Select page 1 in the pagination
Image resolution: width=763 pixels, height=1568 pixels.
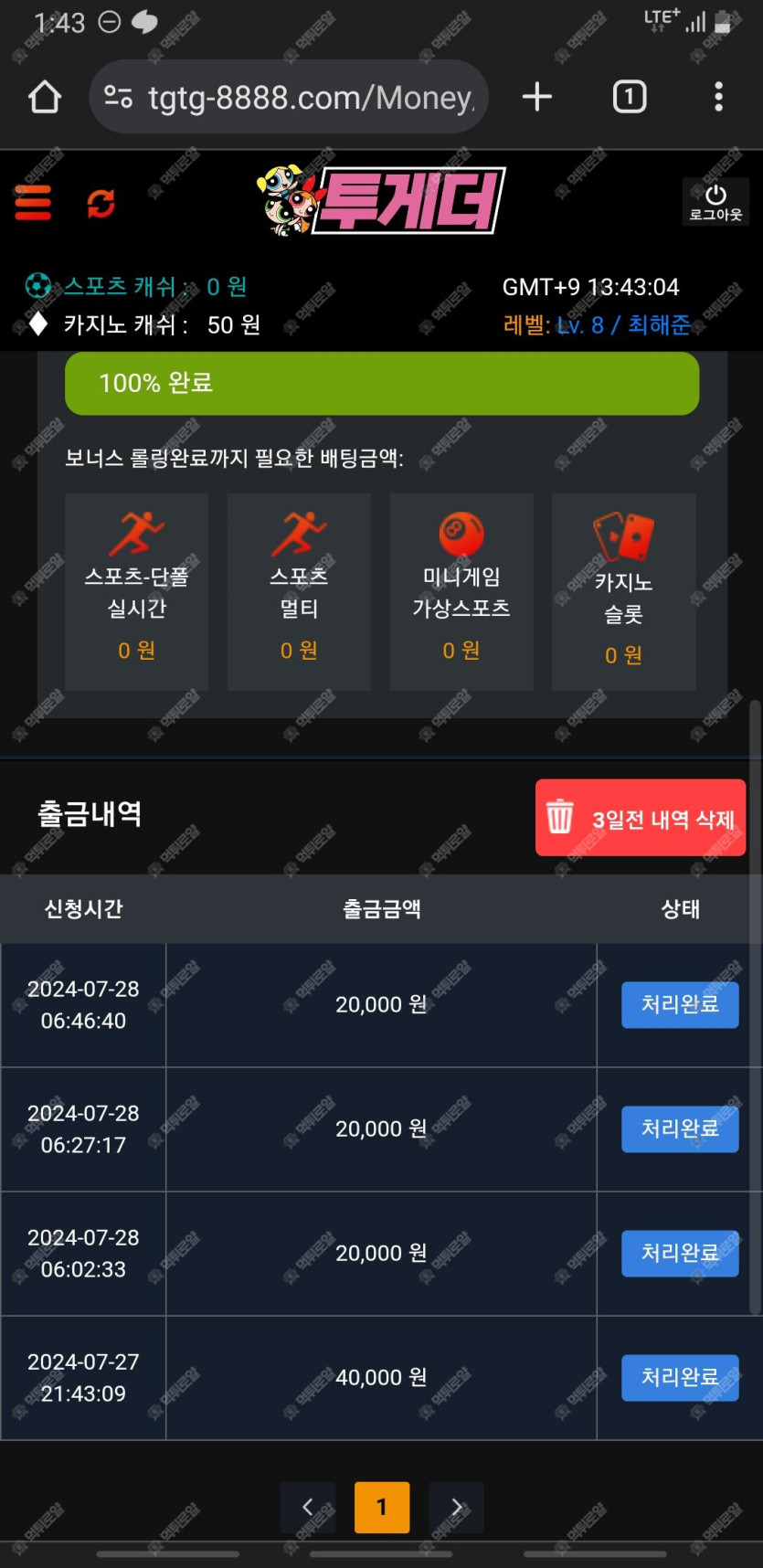point(382,1507)
